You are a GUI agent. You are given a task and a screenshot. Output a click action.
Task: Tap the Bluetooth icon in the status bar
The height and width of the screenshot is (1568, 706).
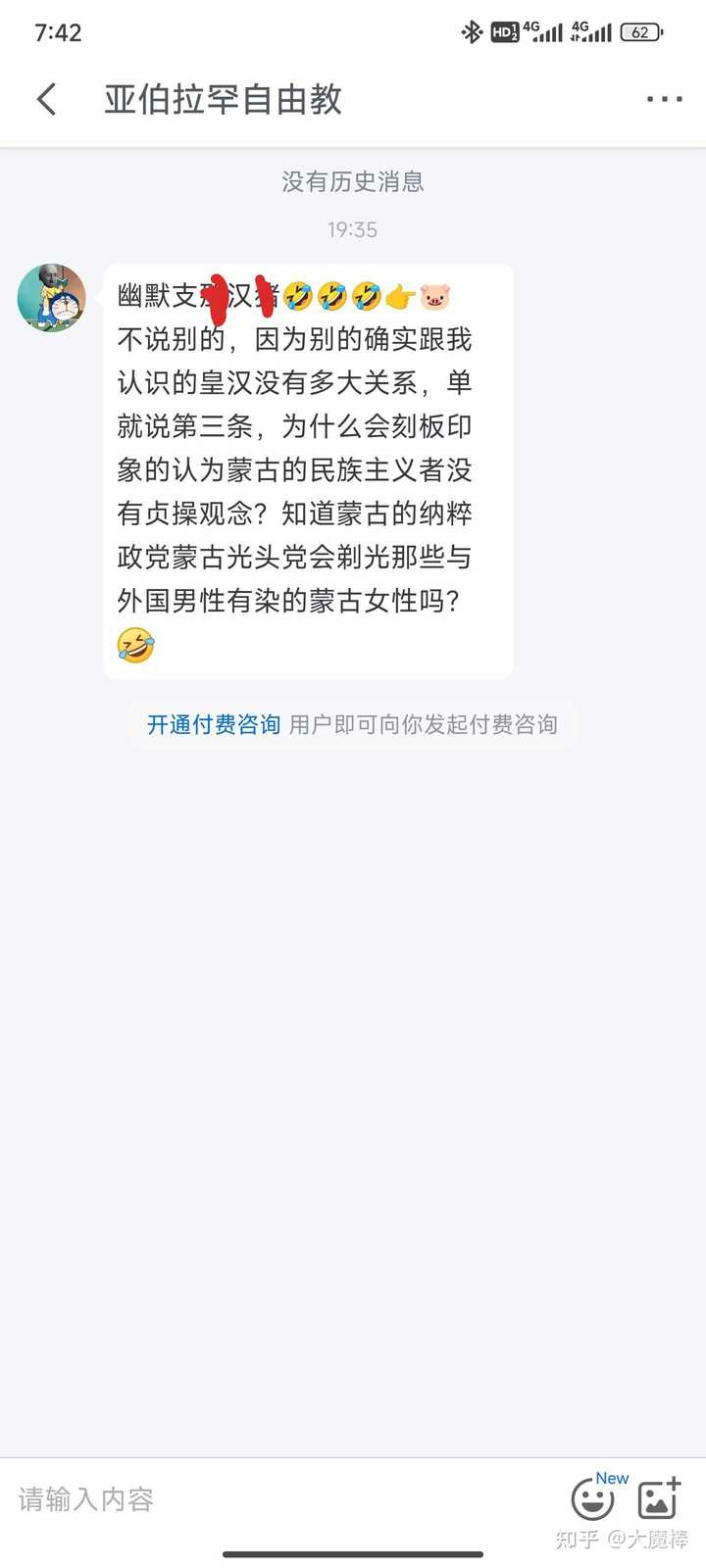(x=471, y=31)
